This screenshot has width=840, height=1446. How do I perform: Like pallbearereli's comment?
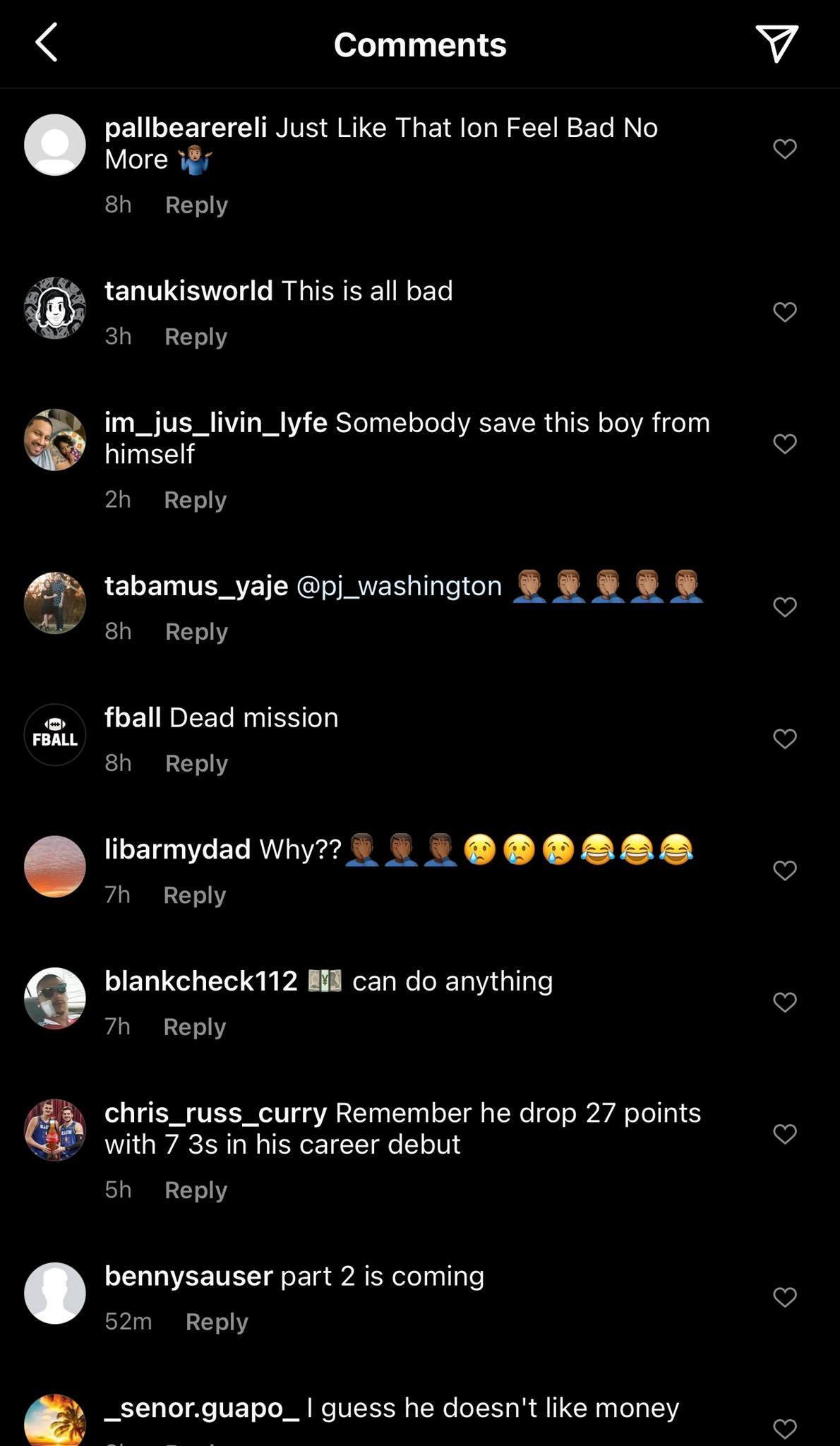click(784, 148)
